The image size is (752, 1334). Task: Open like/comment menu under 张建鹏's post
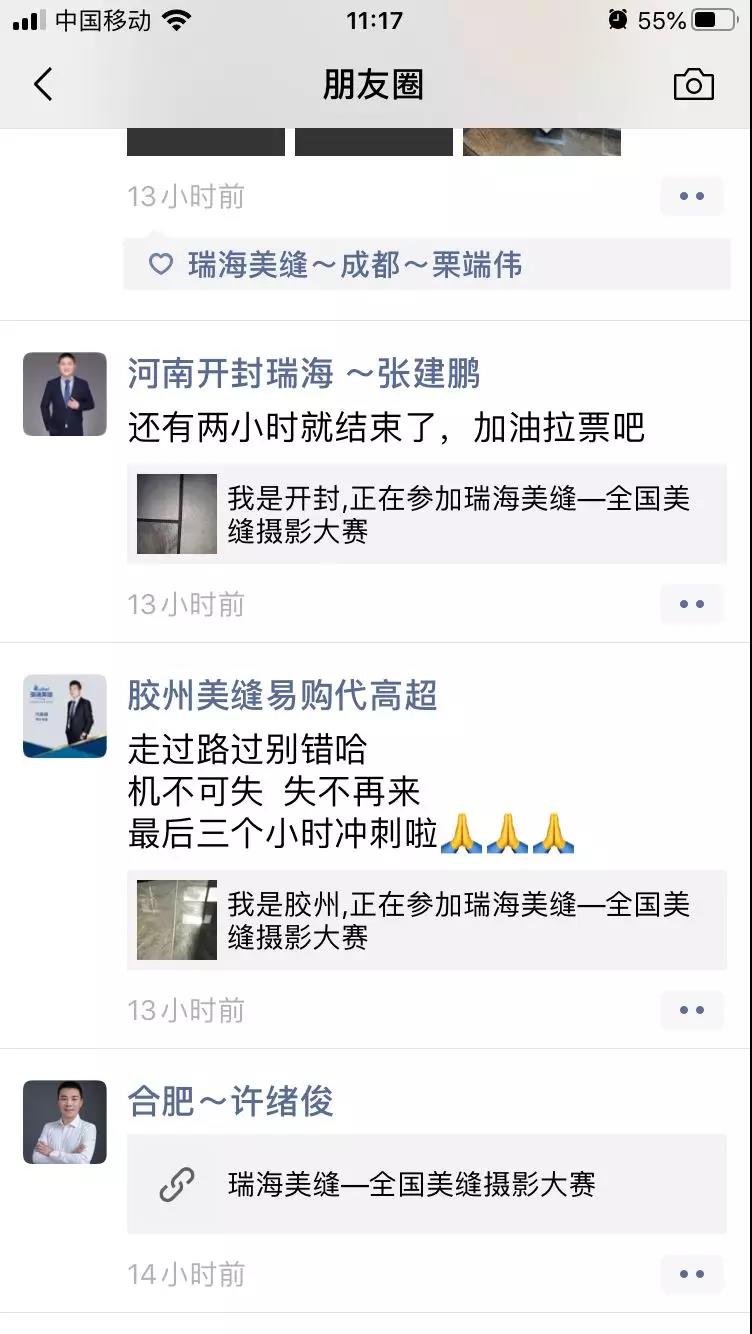tap(692, 604)
